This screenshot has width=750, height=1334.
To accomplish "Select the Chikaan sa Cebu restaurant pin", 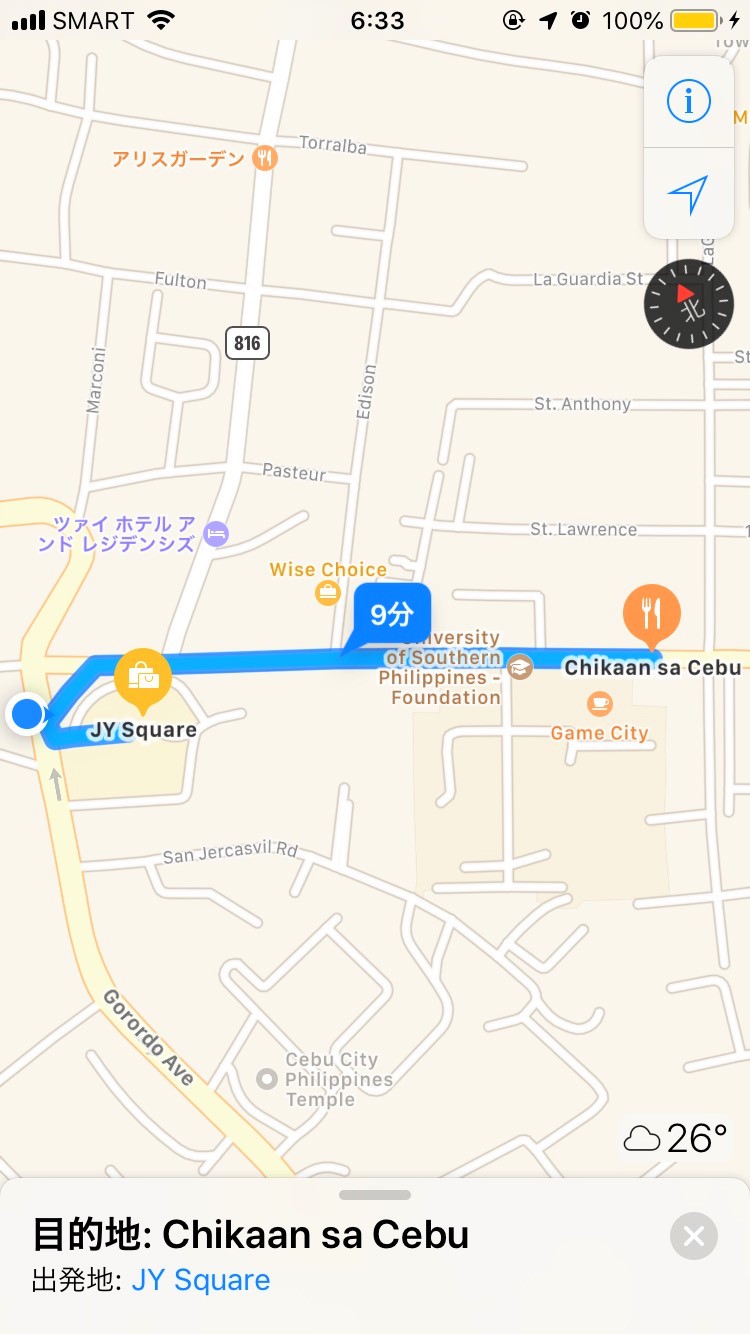I will [x=651, y=615].
